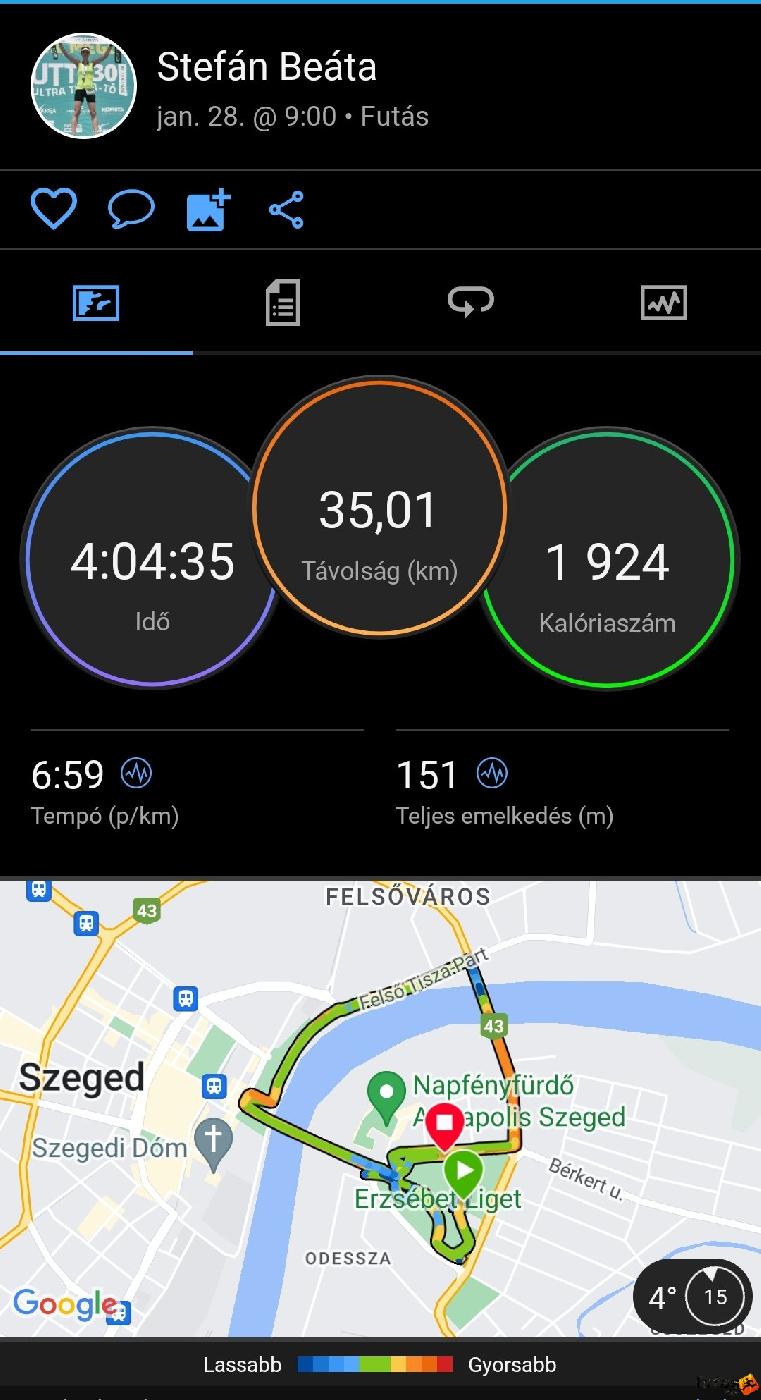Switch to the laps tab
The width and height of the screenshot is (761, 1400).
coord(471,302)
